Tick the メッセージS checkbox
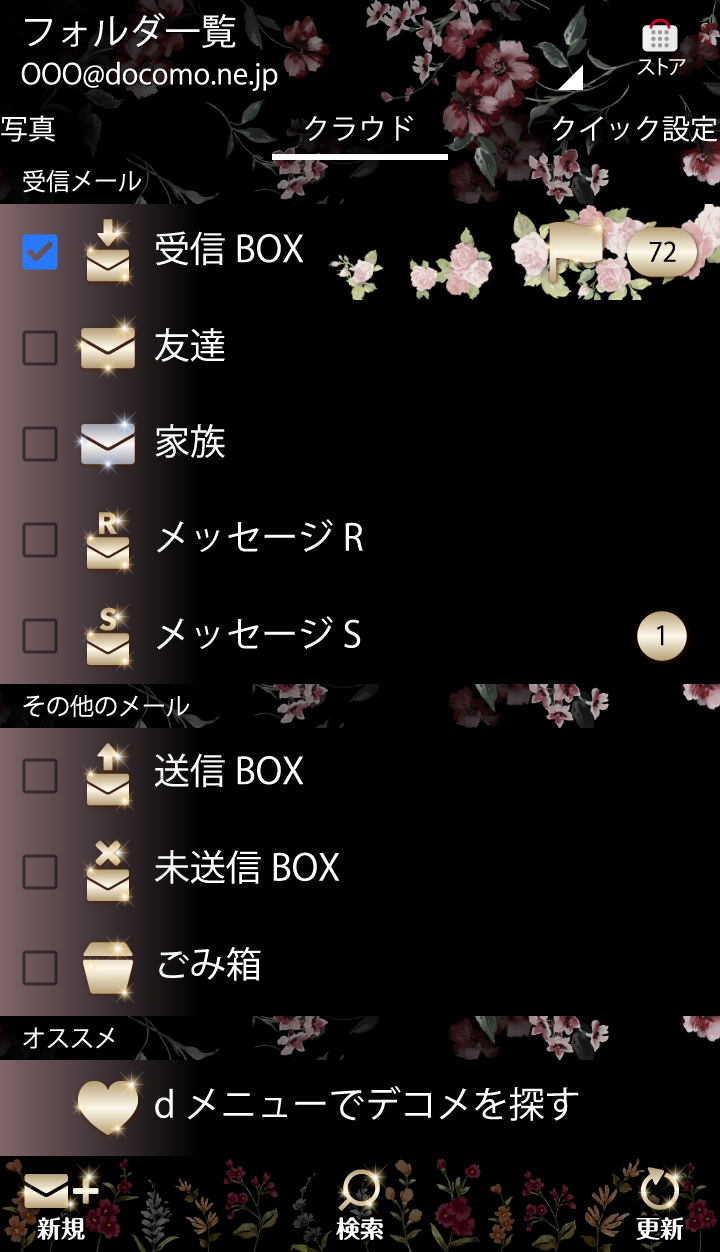The width and height of the screenshot is (720, 1252). [40, 635]
